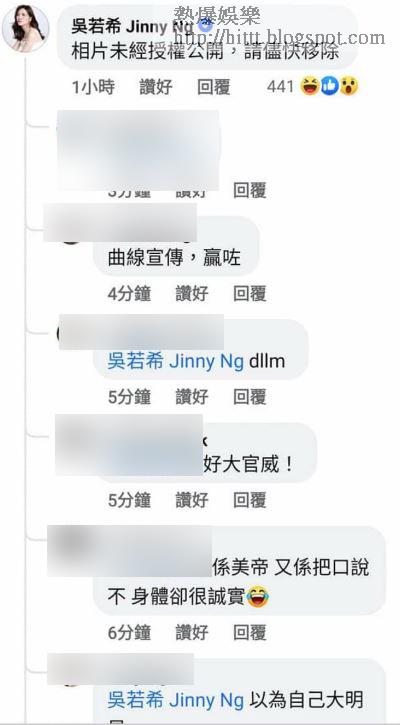Reply to the comment 把口說不 身體卻很誠實
400x725 pixels.
[250, 633]
